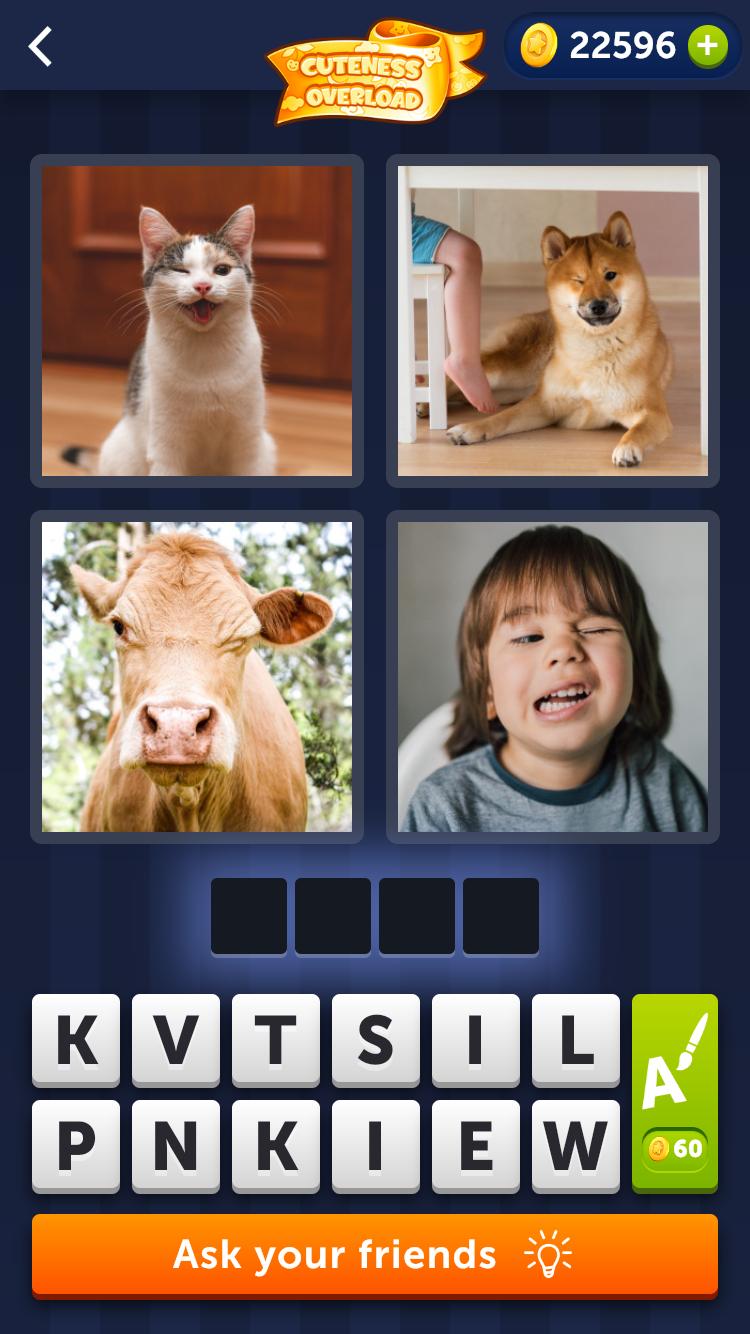Pick the letter N tile
The height and width of the screenshot is (1334, 750).
176,1146
